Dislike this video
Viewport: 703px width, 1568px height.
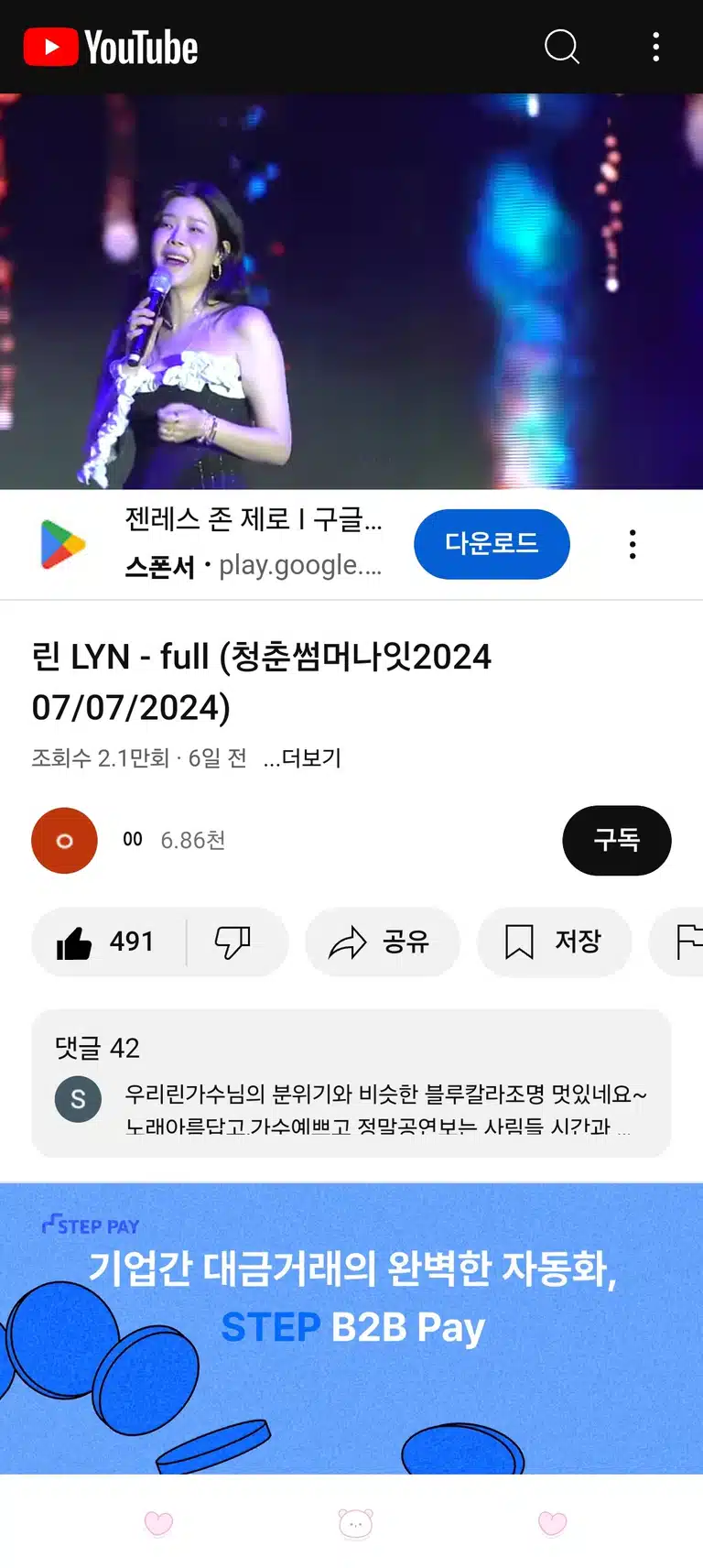click(233, 942)
